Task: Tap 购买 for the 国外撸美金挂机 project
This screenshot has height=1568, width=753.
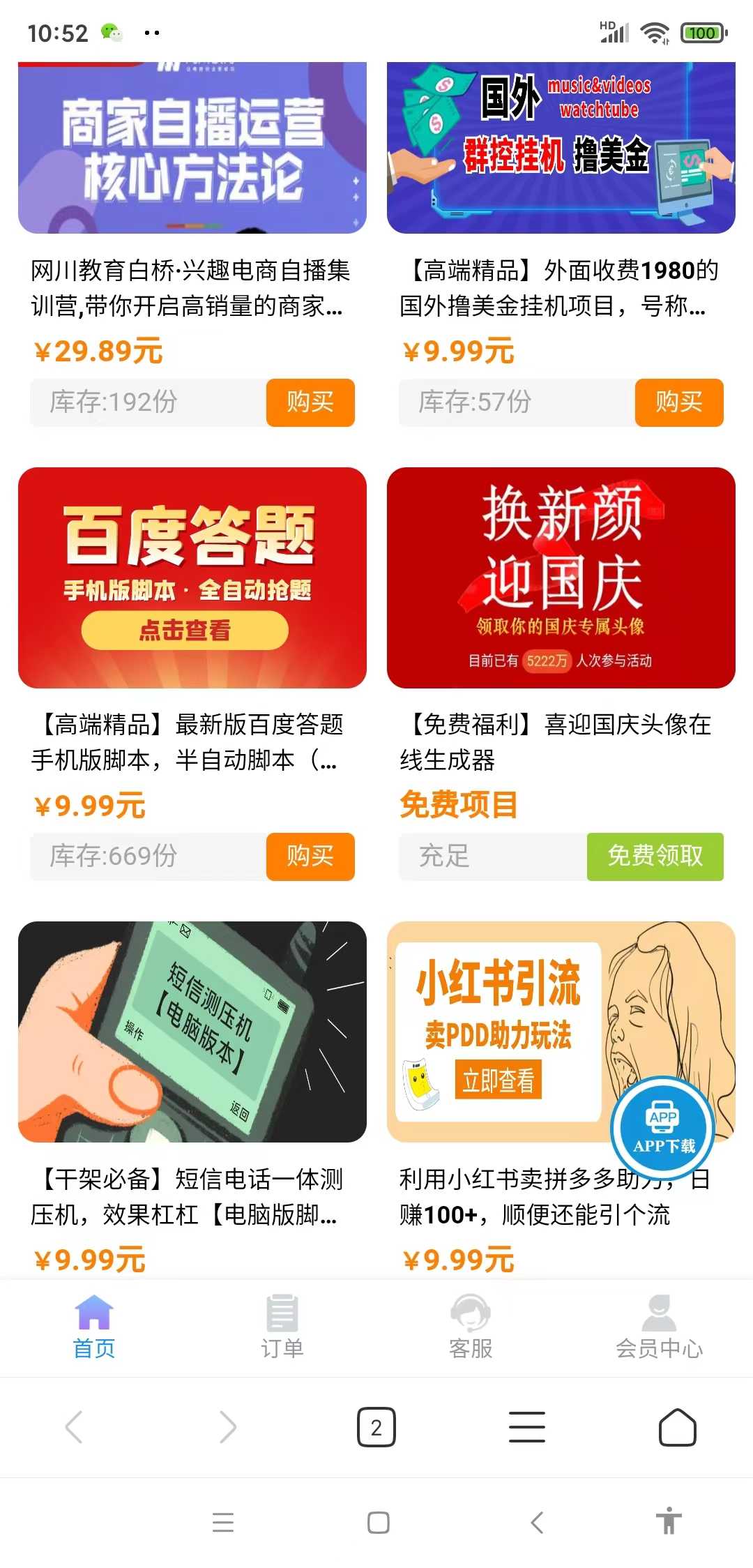Action: [678, 402]
